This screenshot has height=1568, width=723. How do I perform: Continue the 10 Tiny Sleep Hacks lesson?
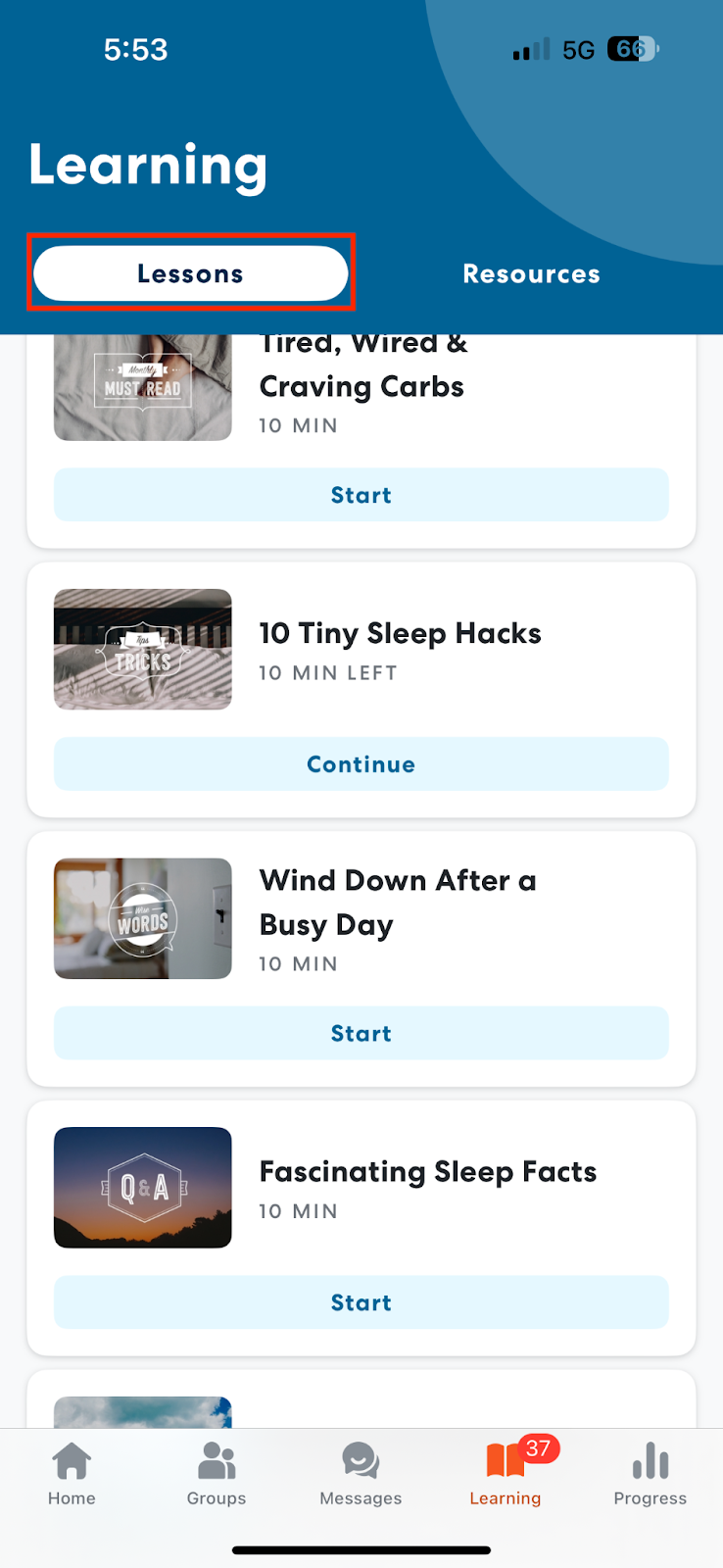pos(361,764)
